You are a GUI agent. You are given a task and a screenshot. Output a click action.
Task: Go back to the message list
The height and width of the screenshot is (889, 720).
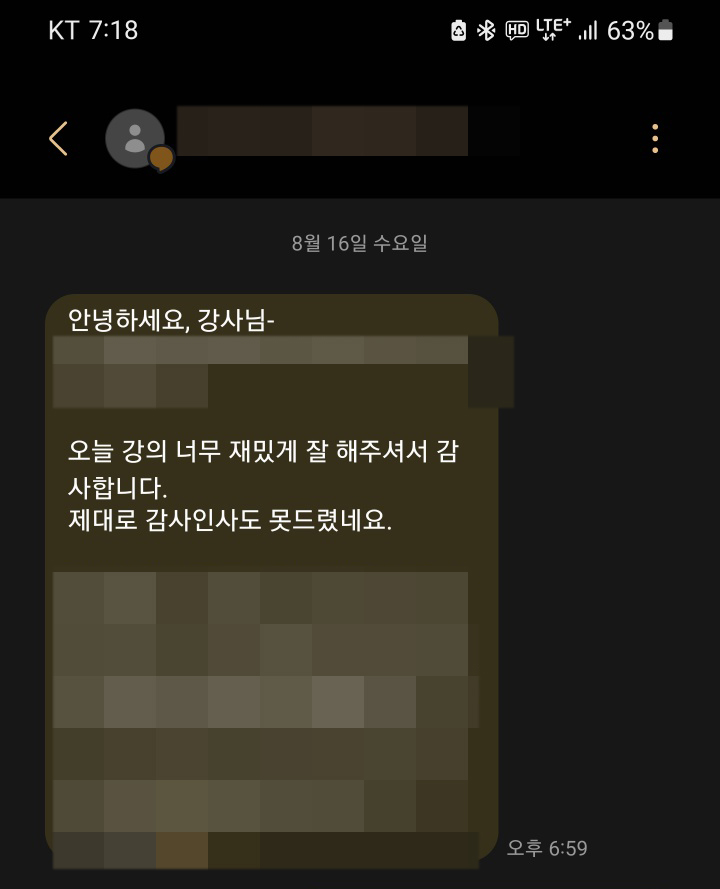click(x=58, y=139)
